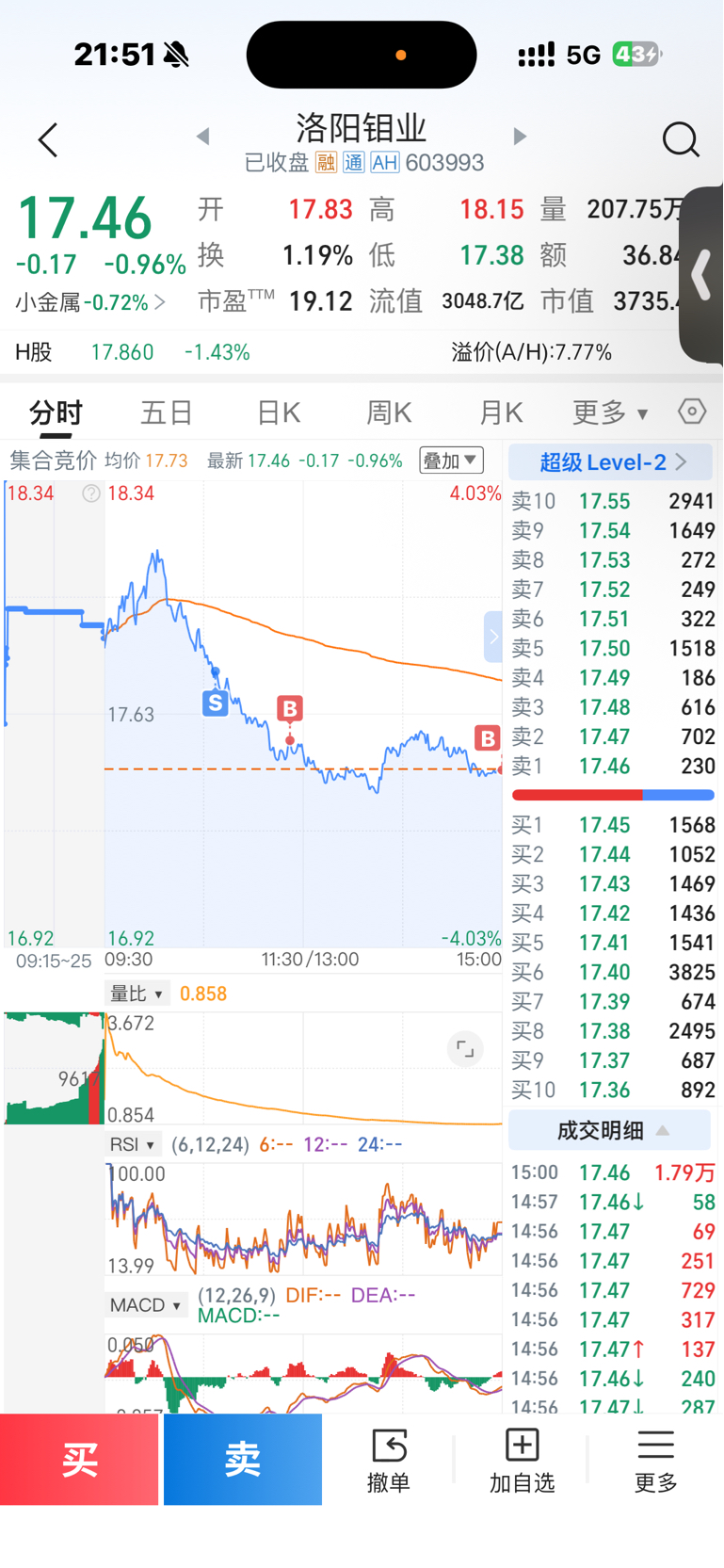
Task: Switch to the 月K chart tab
Action: (501, 412)
